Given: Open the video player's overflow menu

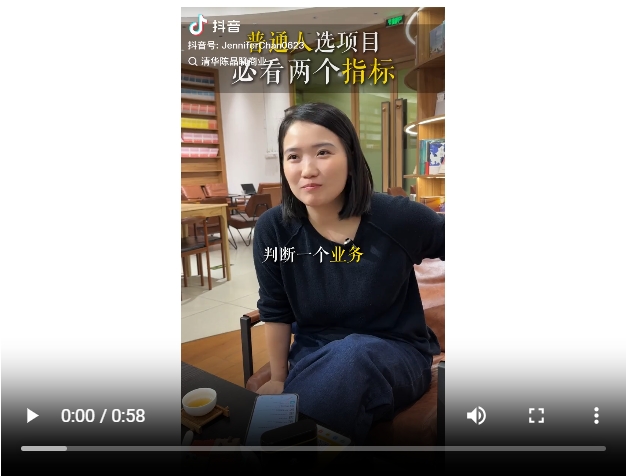Looking at the screenshot, I should 596,415.
